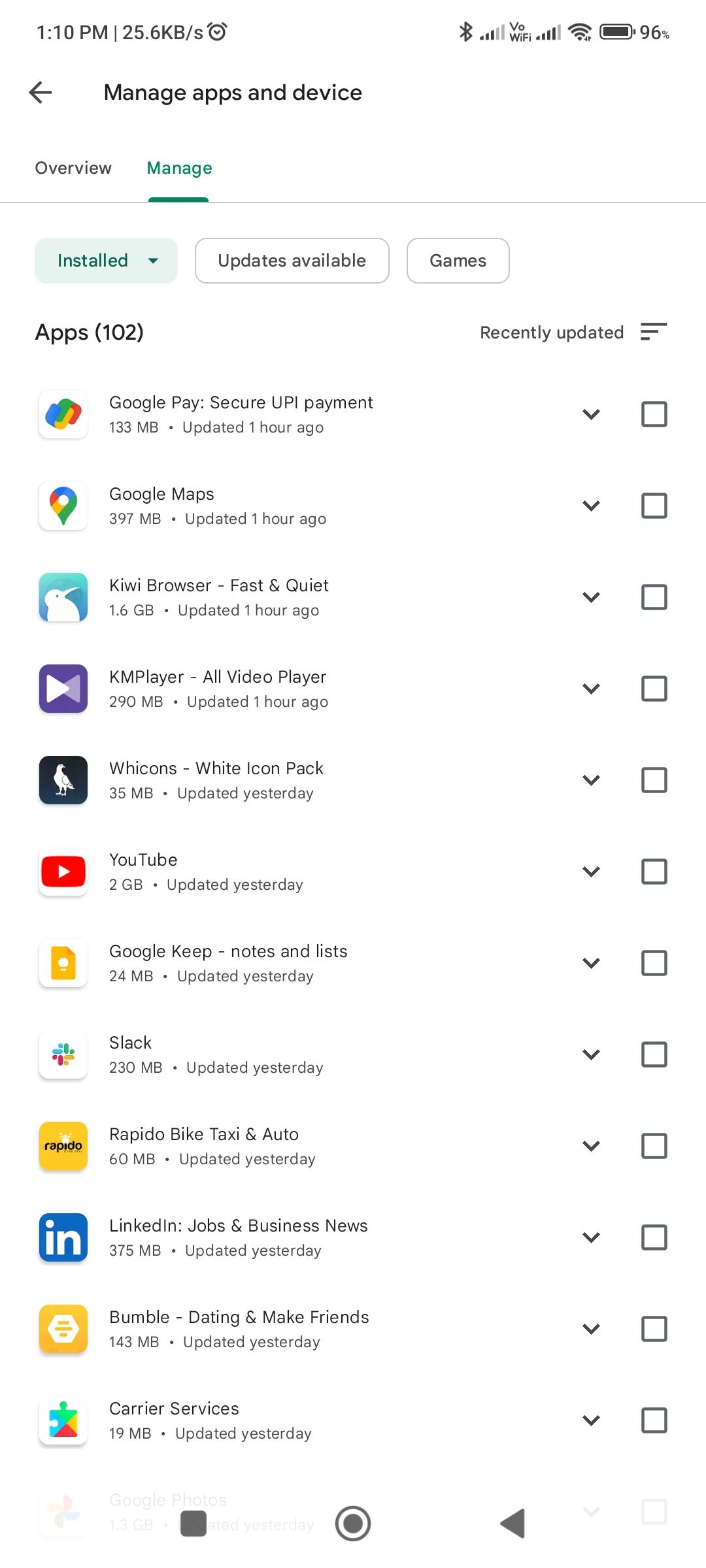Select the Kiwi Browser icon
Screen dimensions: 706x1568
[x=63, y=596]
